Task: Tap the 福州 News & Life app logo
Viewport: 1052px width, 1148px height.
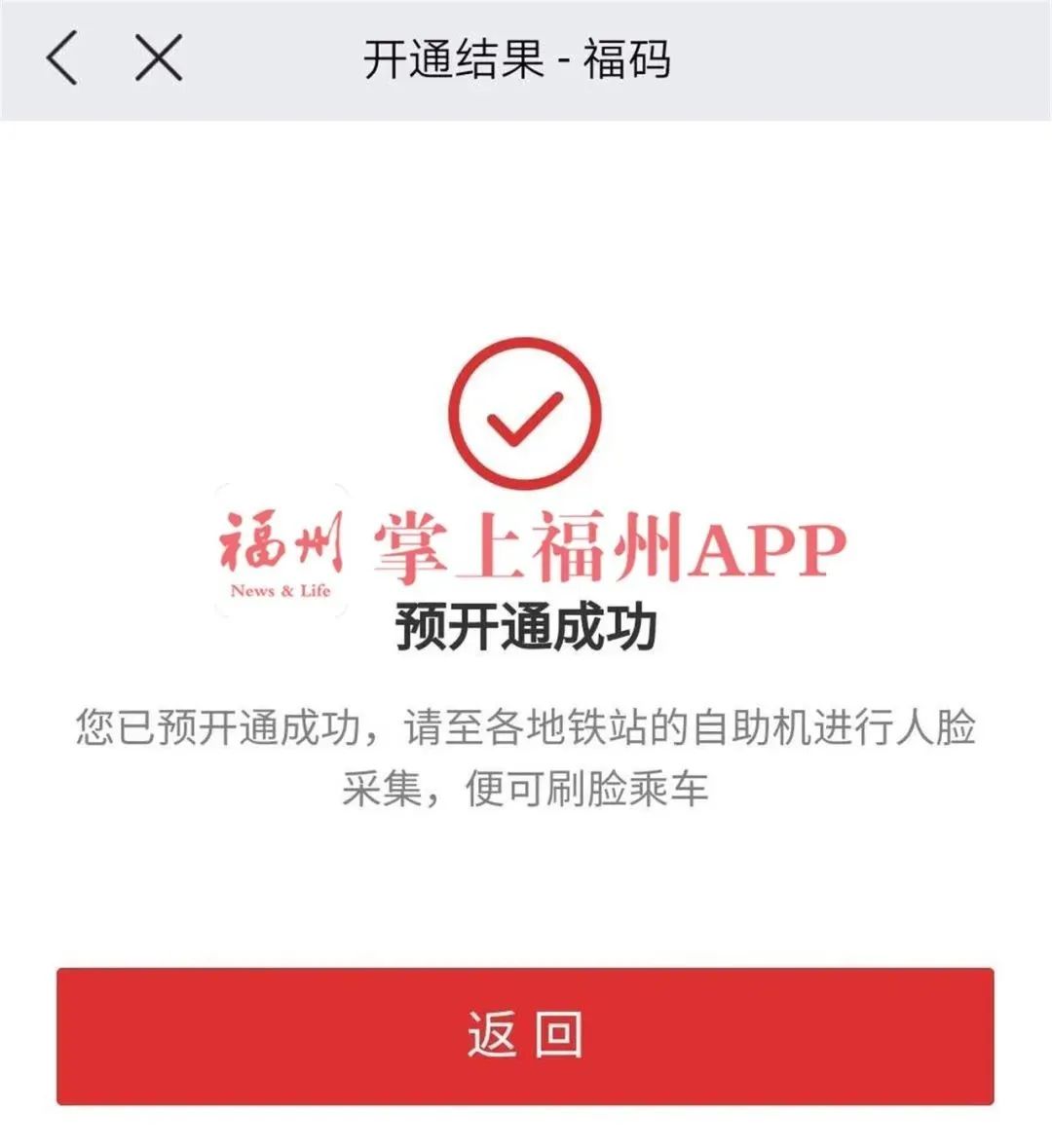Action: click(282, 550)
